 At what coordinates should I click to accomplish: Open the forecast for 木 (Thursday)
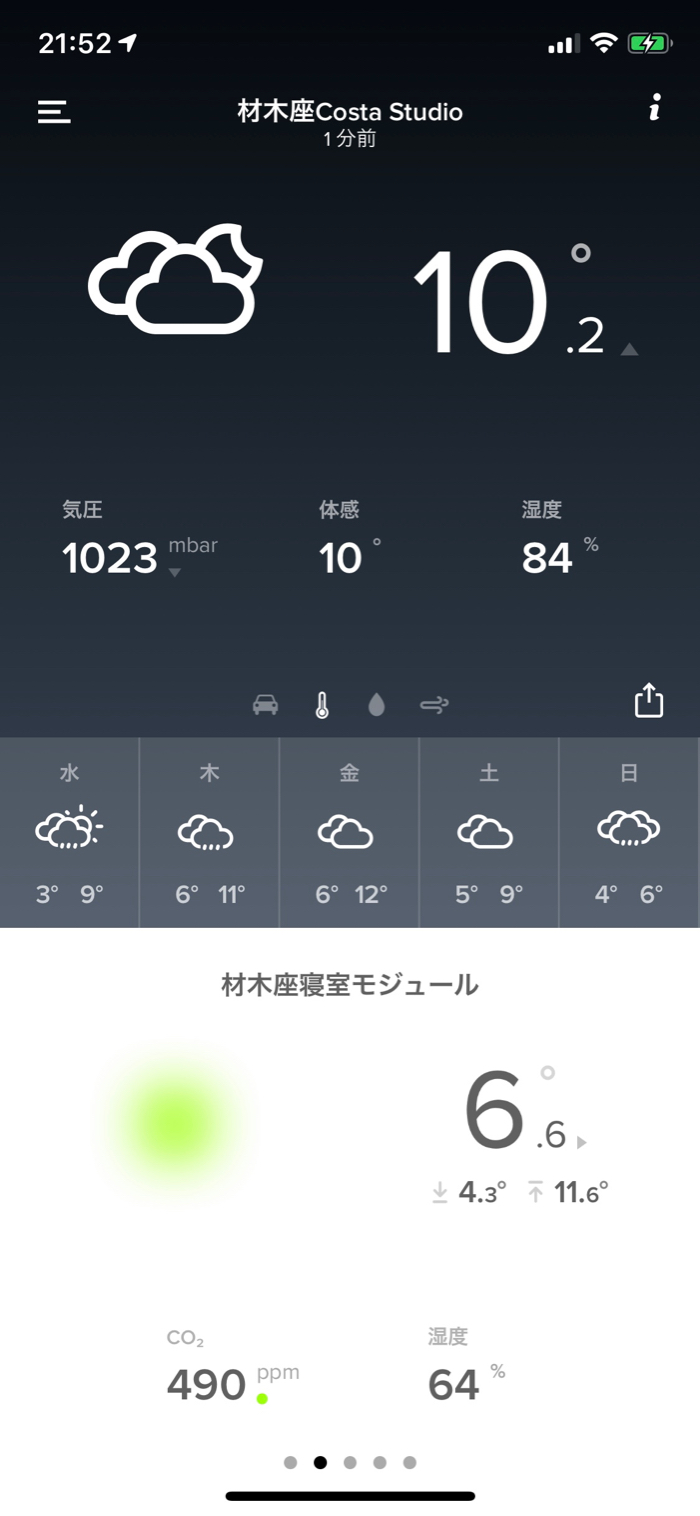(209, 832)
